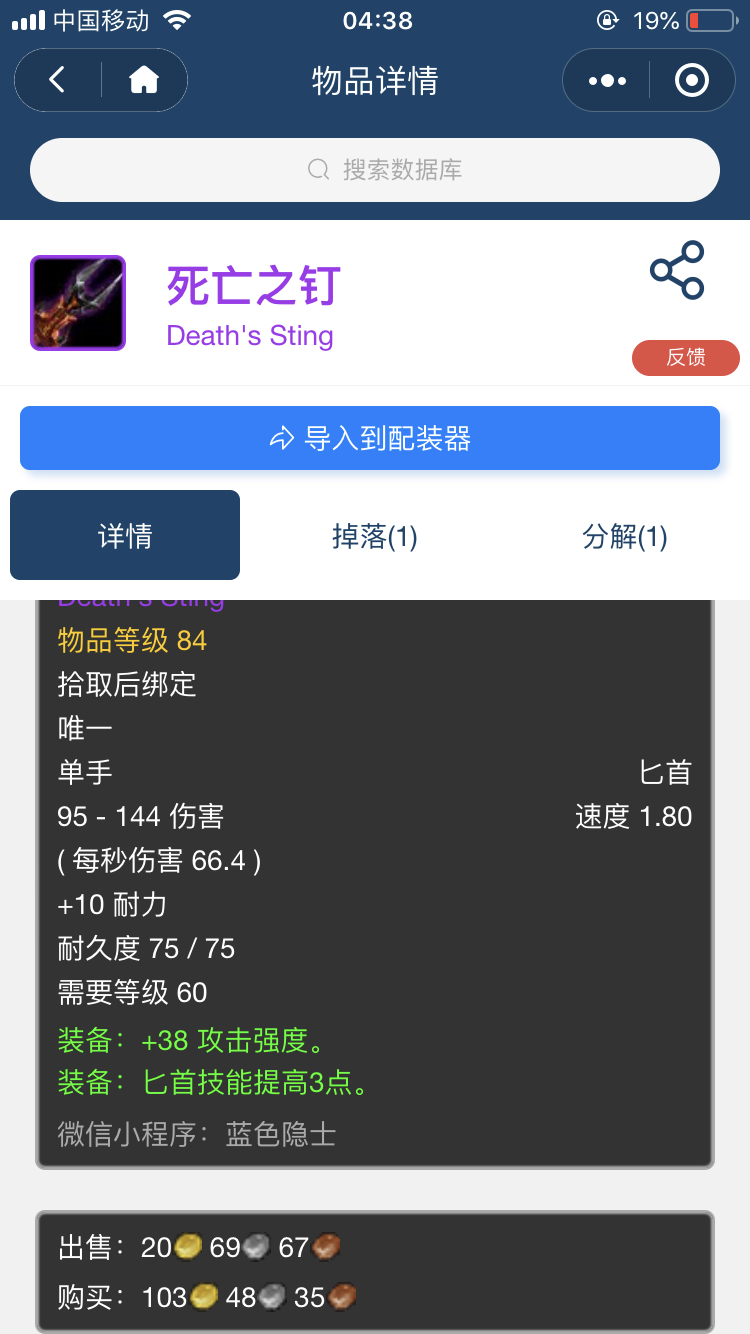Image resolution: width=750 pixels, height=1334 pixels.
Task: Tap the back arrow icon
Action: [58, 80]
